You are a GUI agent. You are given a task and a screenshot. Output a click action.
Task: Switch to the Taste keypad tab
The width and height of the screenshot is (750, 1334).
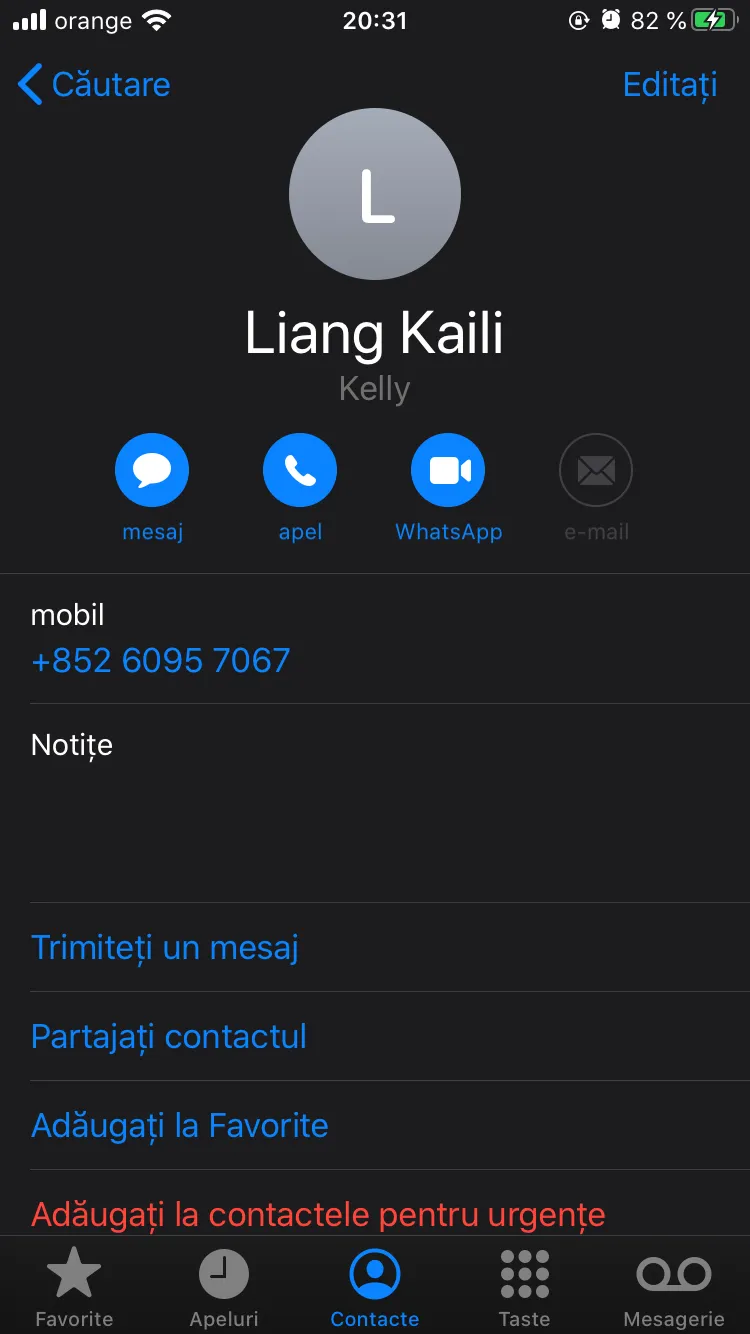tap(524, 1288)
